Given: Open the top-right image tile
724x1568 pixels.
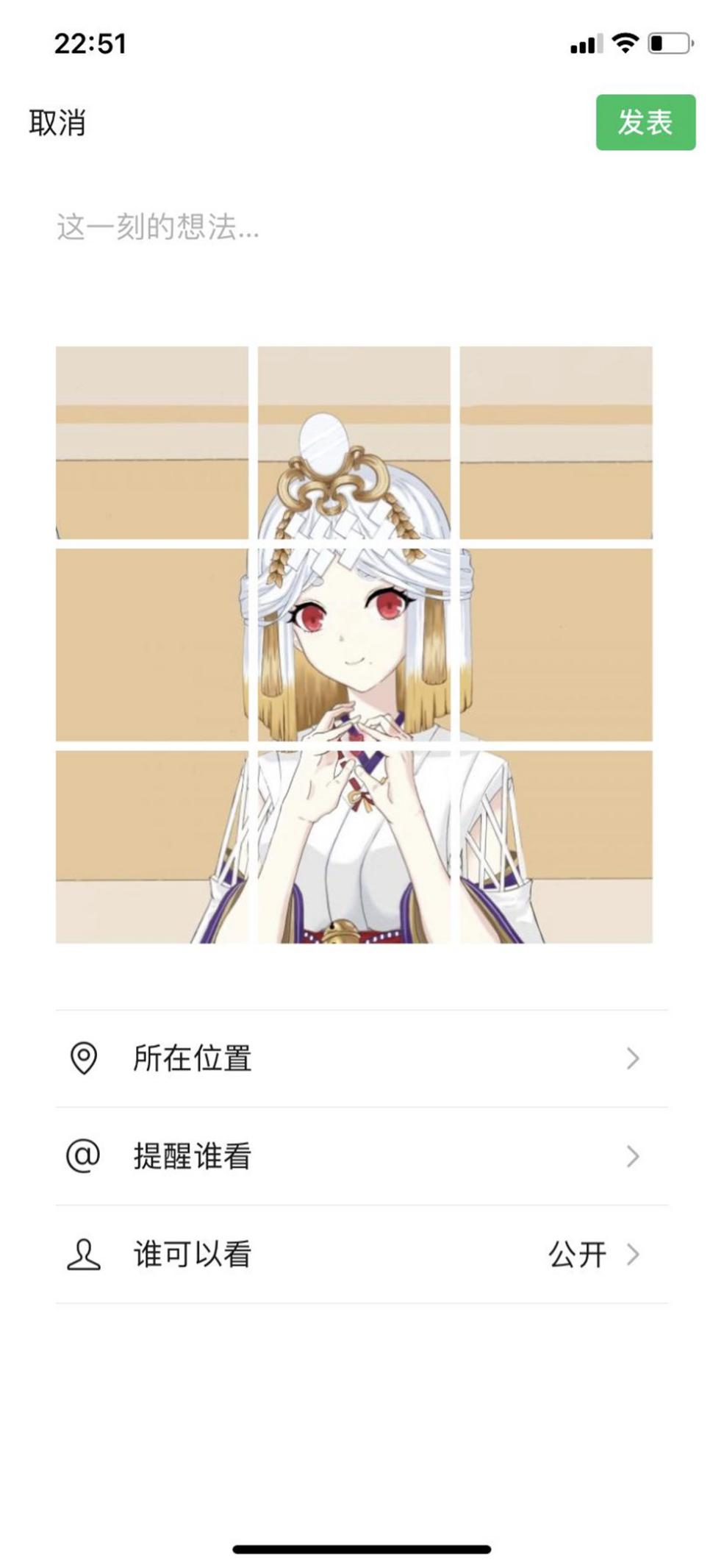Looking at the screenshot, I should coord(556,442).
